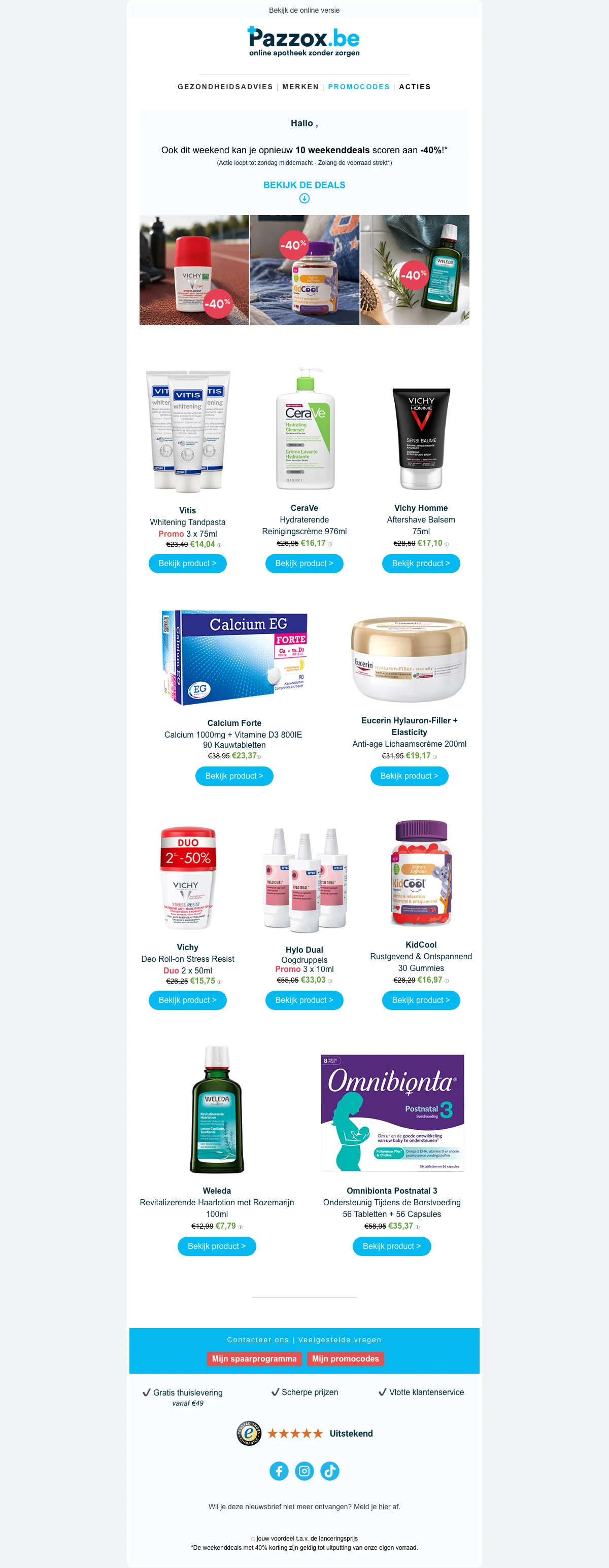
Task: Tap Bekijk product under Vichy Homme
Action: 421,564
